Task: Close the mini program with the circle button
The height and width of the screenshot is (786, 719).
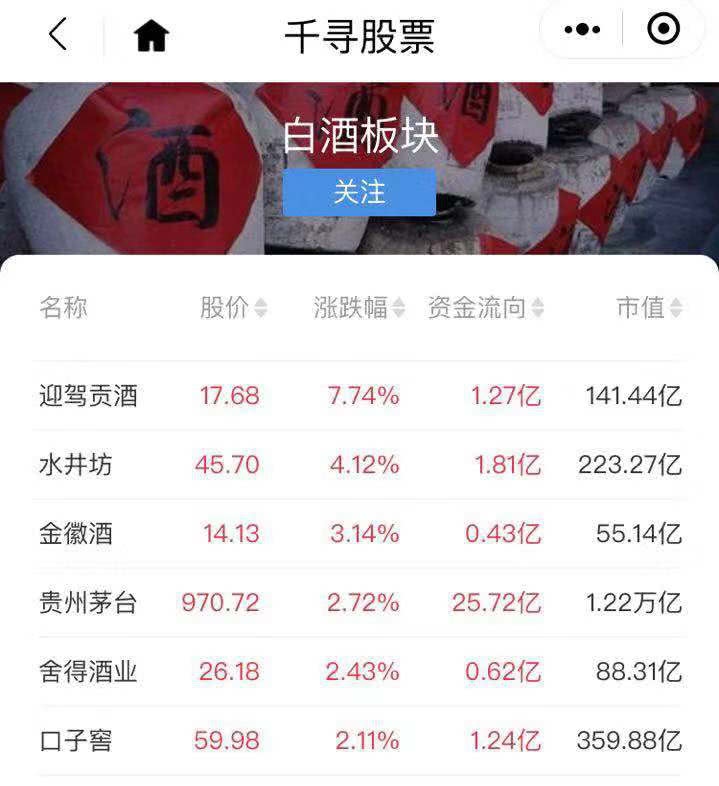Action: 663,30
